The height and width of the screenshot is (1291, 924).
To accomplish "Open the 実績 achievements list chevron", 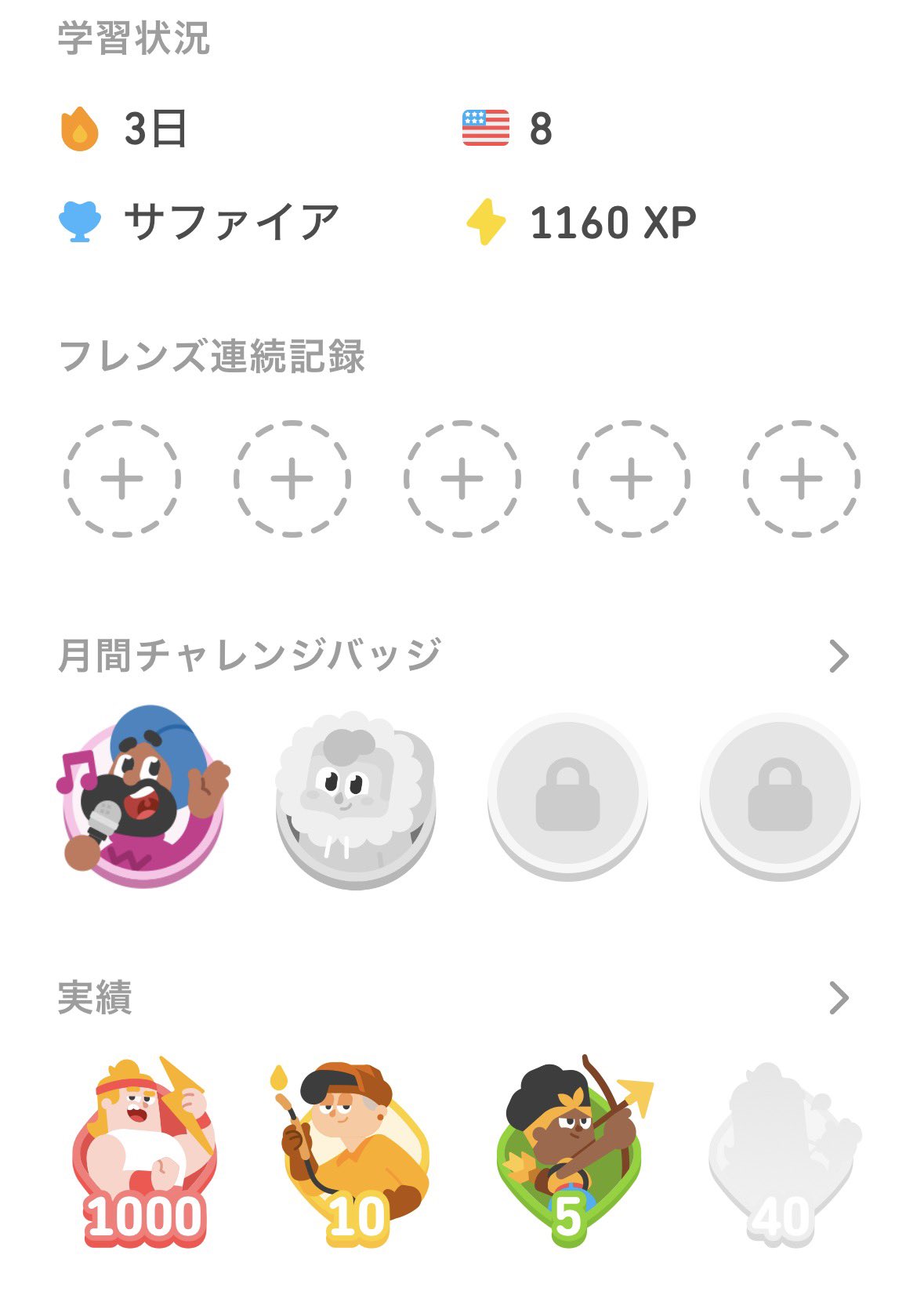I will click(x=839, y=999).
